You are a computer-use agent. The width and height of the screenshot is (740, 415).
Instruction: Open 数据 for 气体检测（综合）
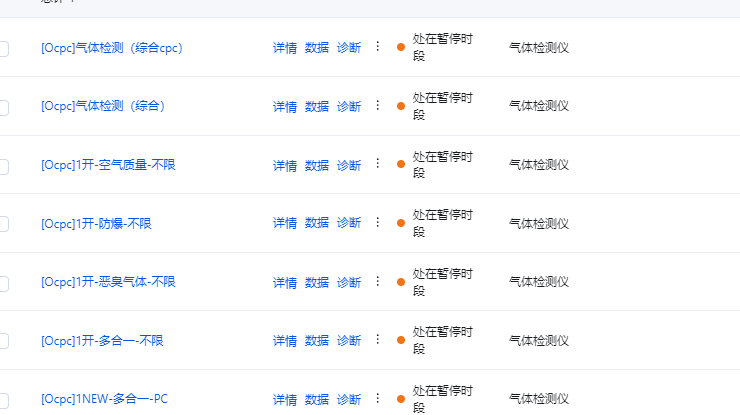(317, 106)
